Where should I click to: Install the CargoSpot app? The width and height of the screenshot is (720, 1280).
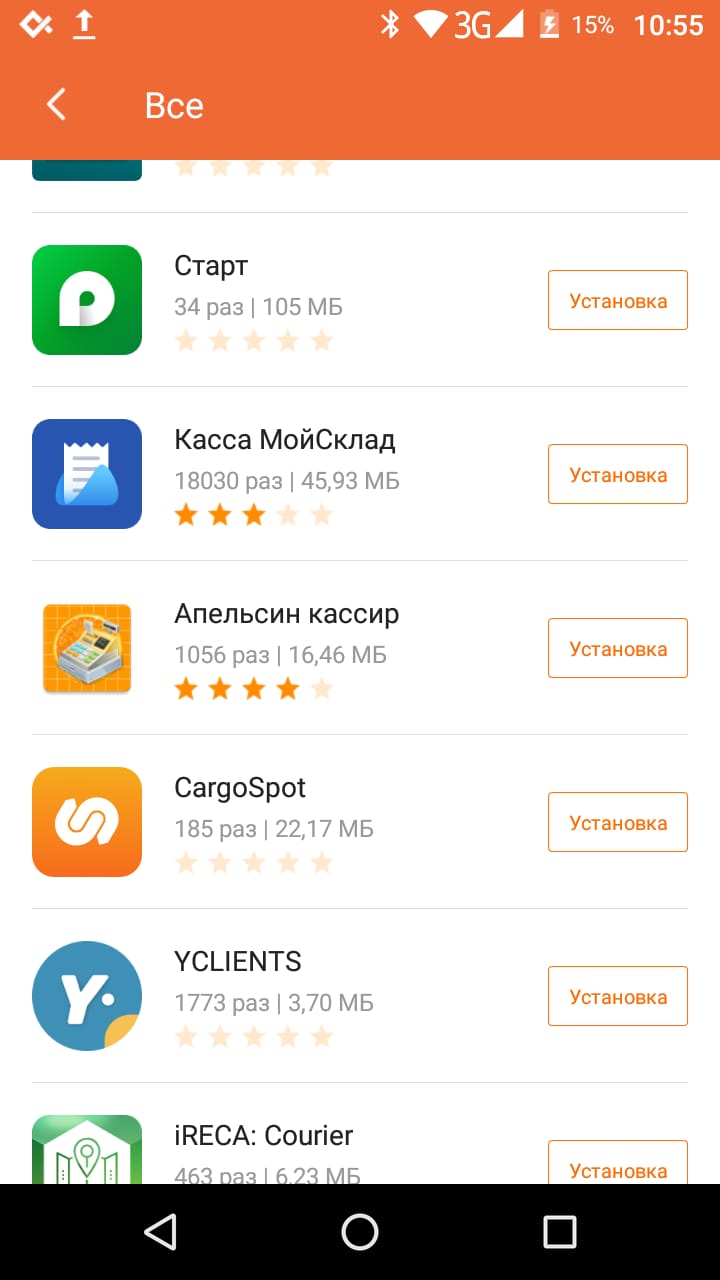click(x=617, y=821)
